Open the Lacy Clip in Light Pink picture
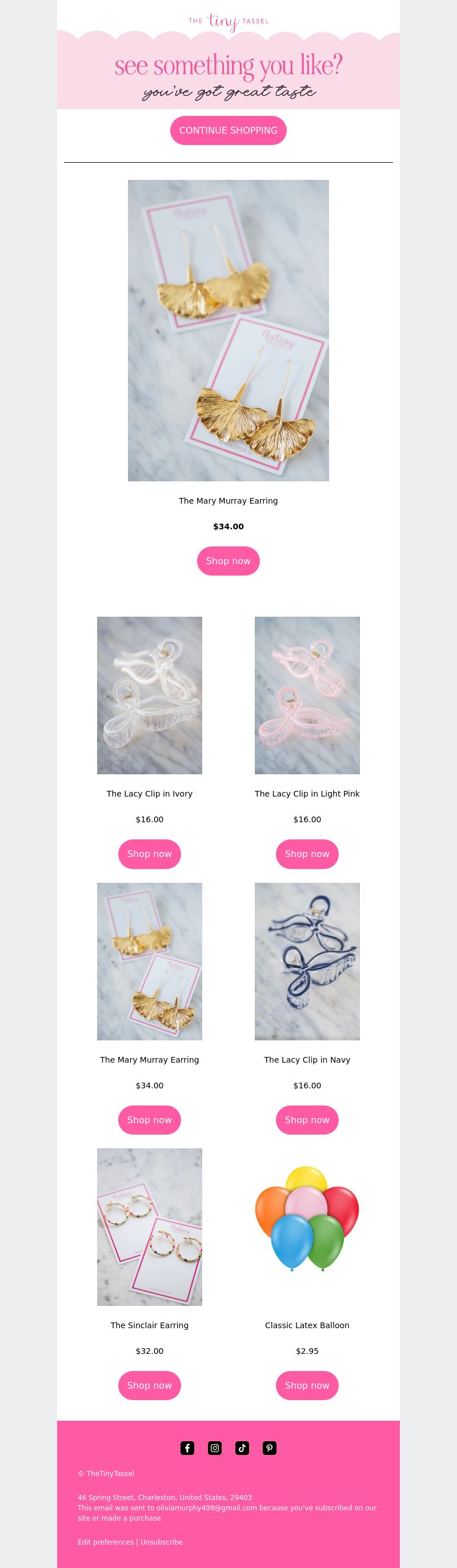 (x=307, y=695)
